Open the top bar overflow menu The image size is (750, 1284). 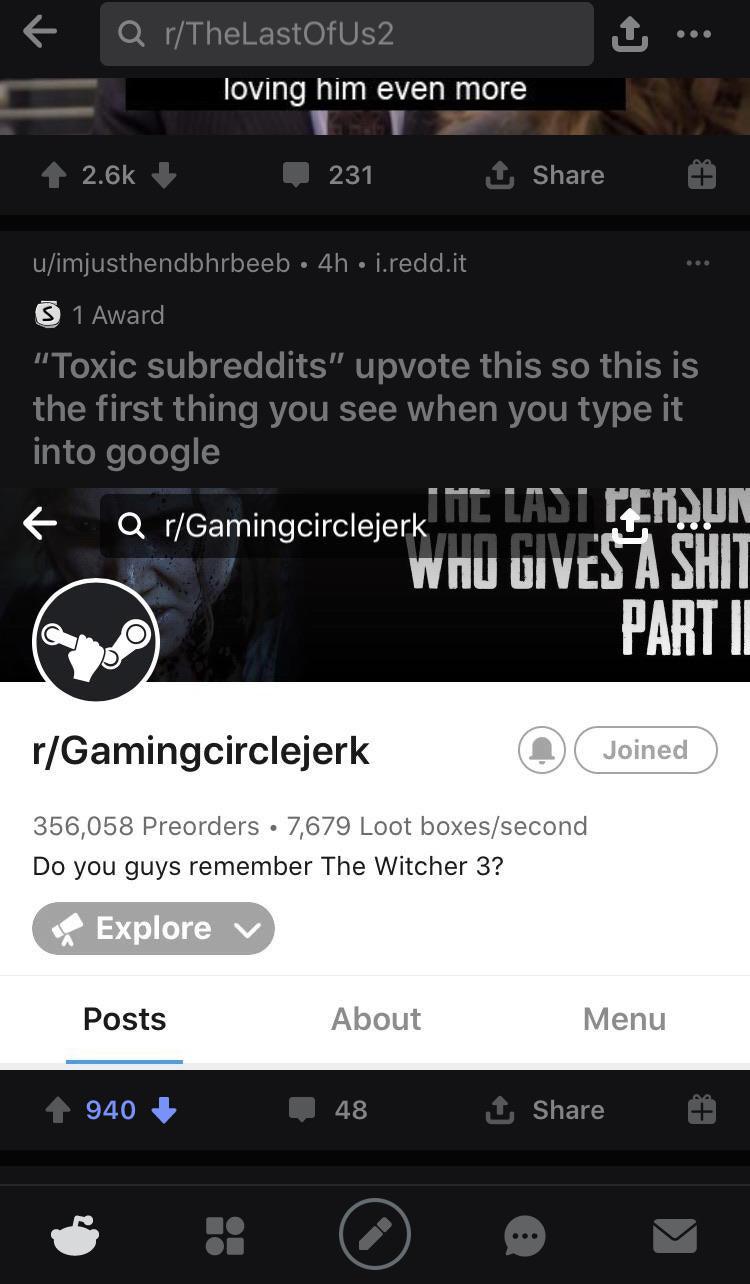[694, 34]
